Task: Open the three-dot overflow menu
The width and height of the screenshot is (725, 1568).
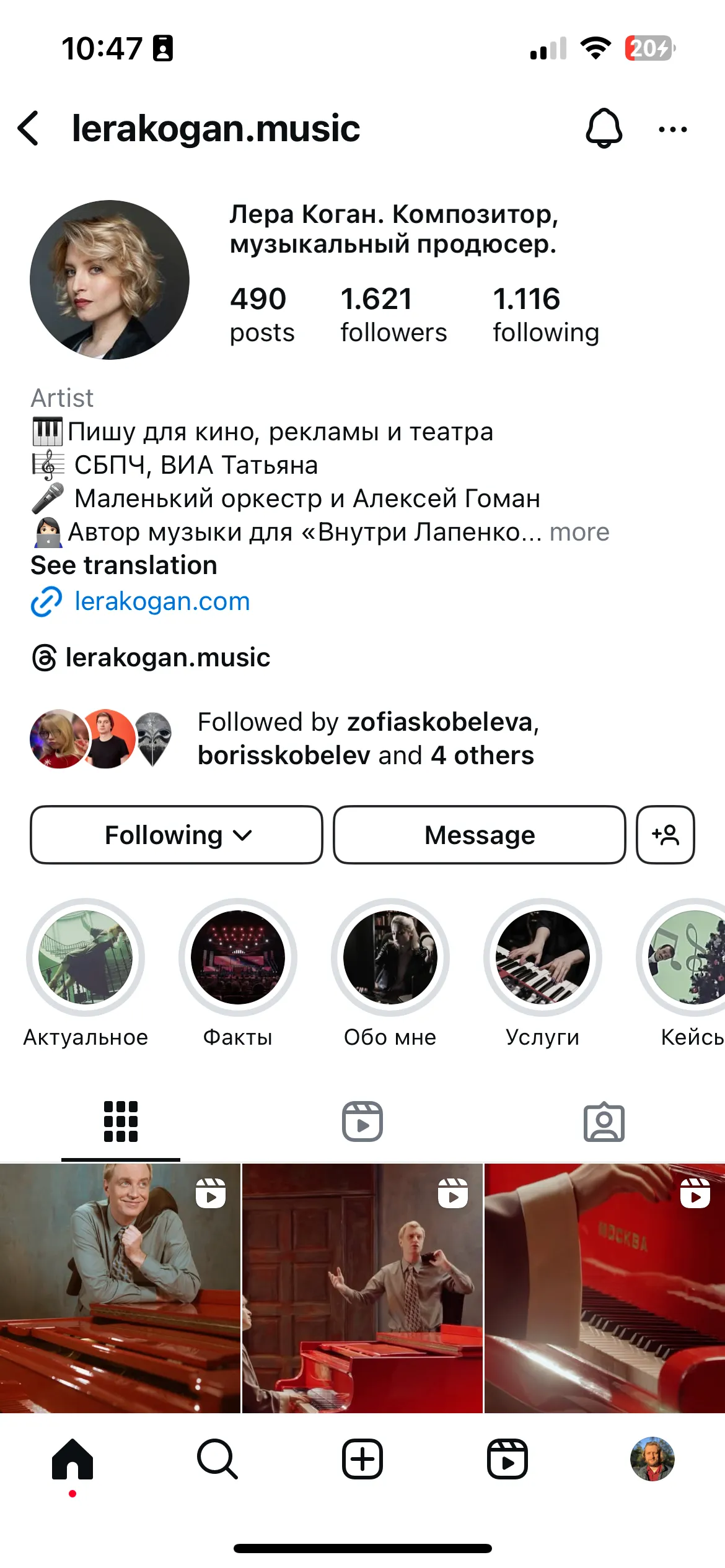Action: [672, 129]
